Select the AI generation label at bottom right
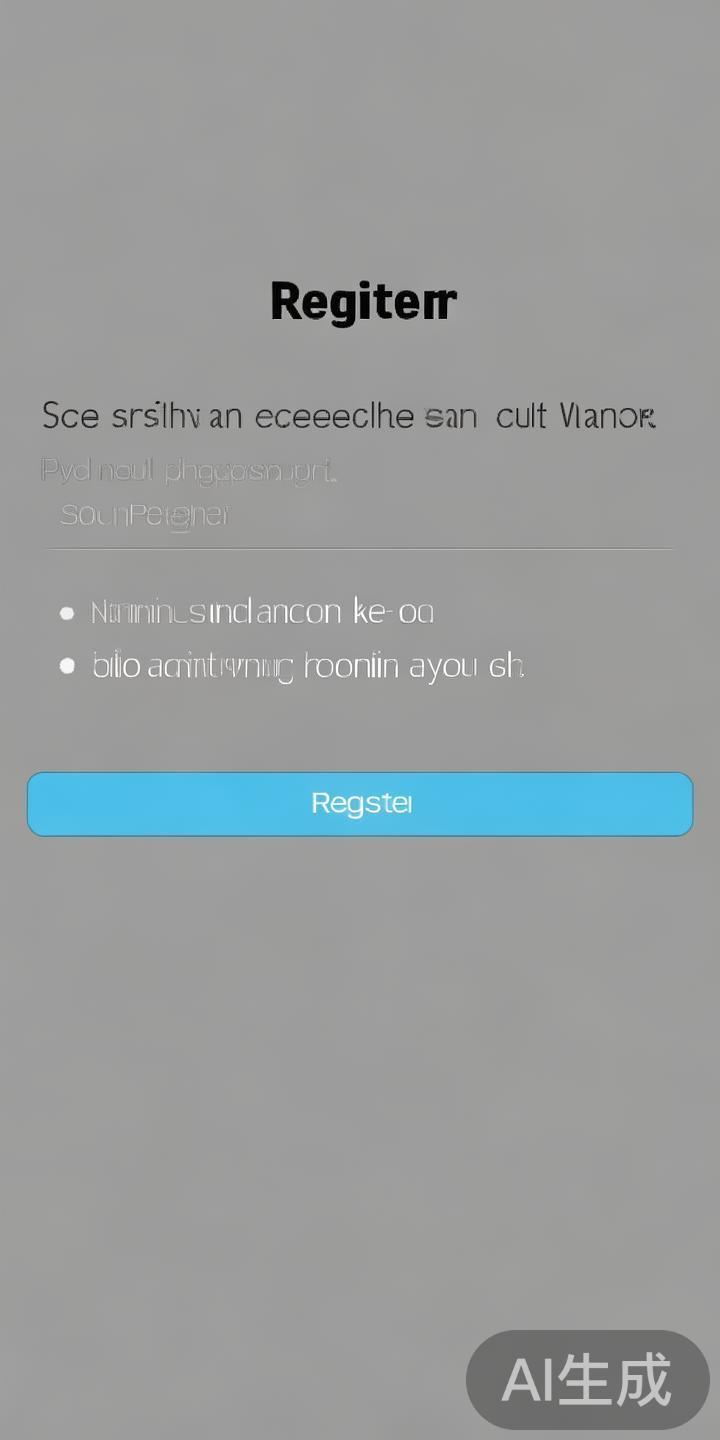The image size is (720, 1440). (587, 1380)
